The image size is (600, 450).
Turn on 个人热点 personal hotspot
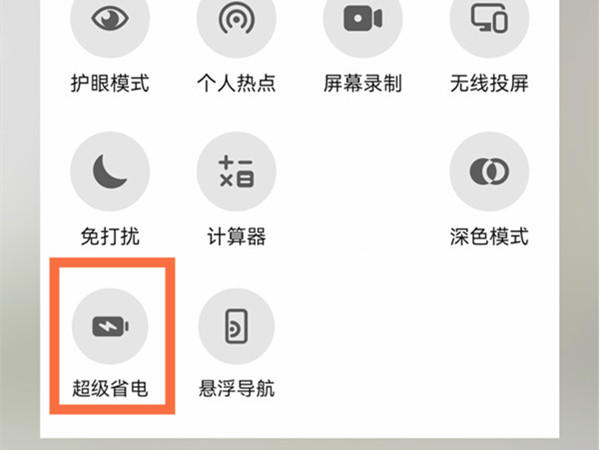coord(236,19)
